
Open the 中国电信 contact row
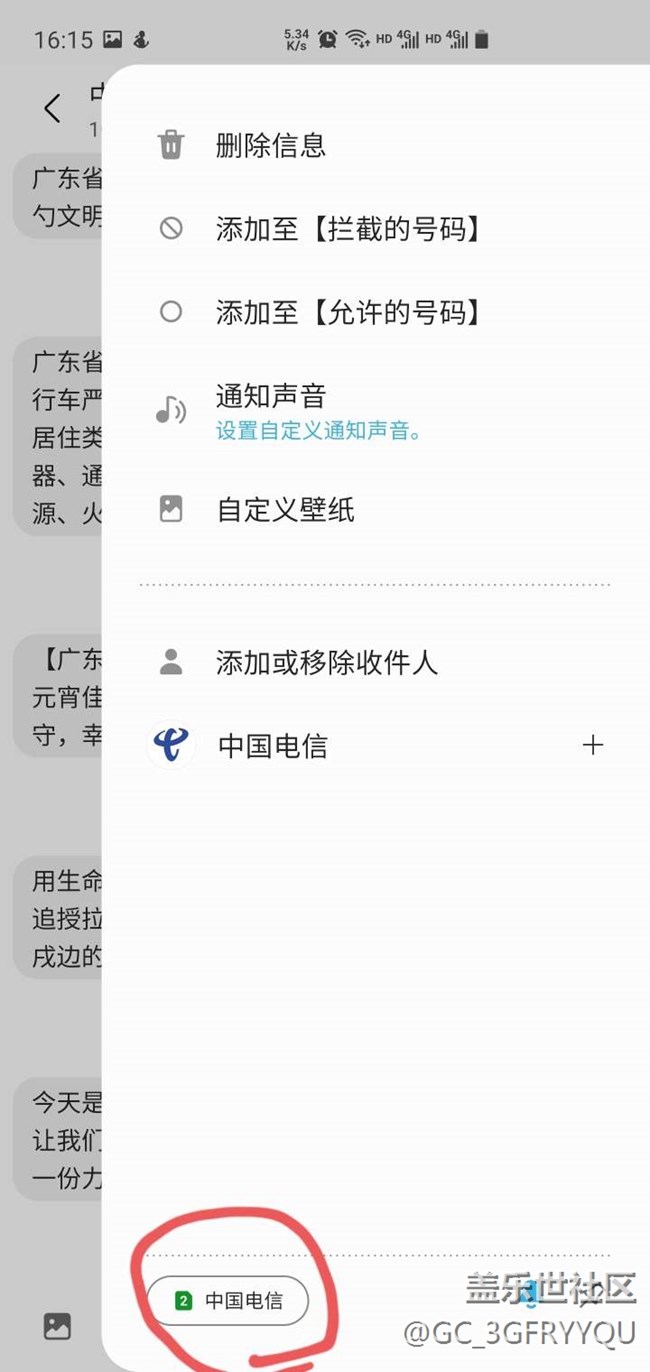tap(272, 746)
